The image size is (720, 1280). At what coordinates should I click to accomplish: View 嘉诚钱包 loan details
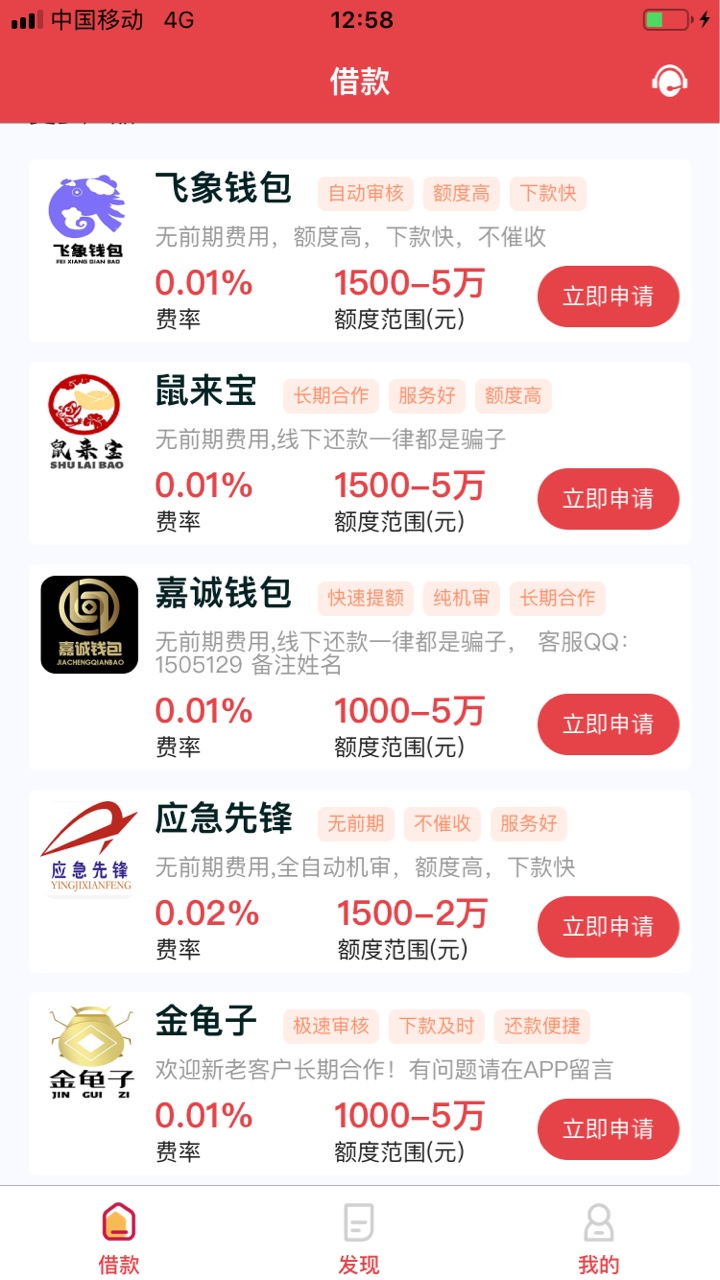[x=359, y=667]
